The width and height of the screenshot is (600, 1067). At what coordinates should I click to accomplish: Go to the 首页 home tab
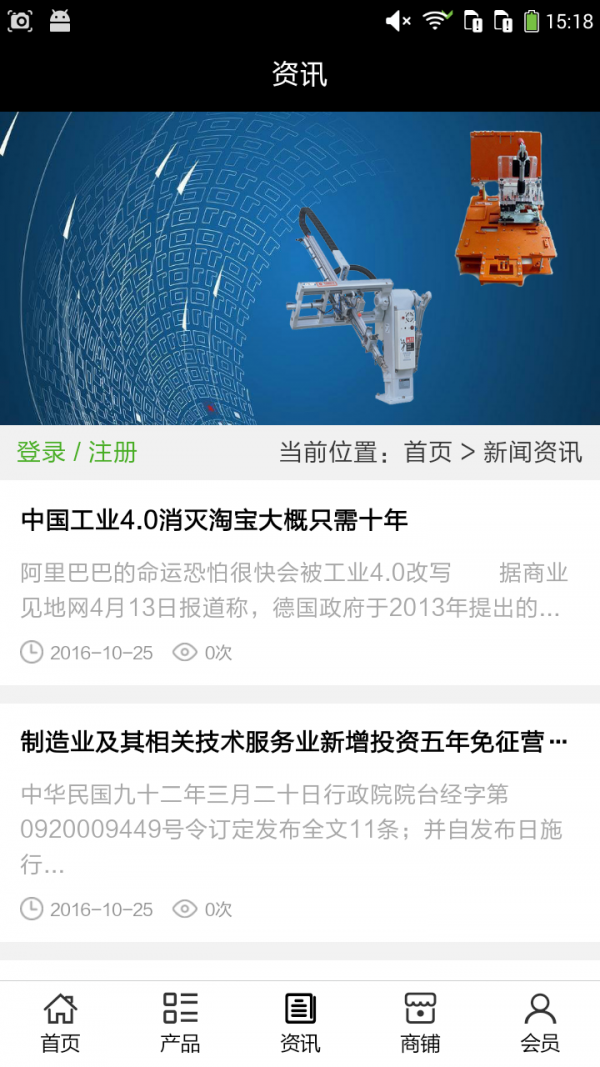pyautogui.click(x=60, y=1023)
